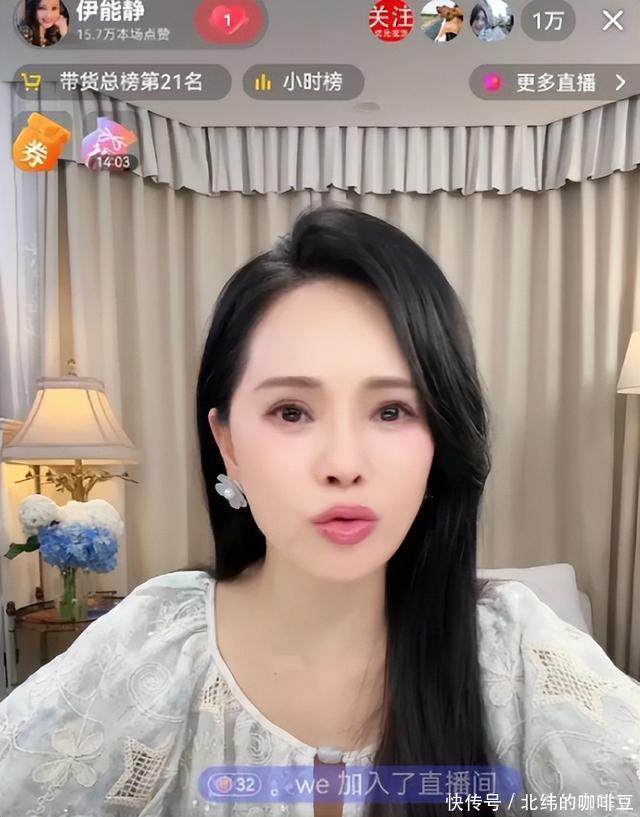Tap the red heart like badge
The image size is (640, 817).
coord(229,21)
